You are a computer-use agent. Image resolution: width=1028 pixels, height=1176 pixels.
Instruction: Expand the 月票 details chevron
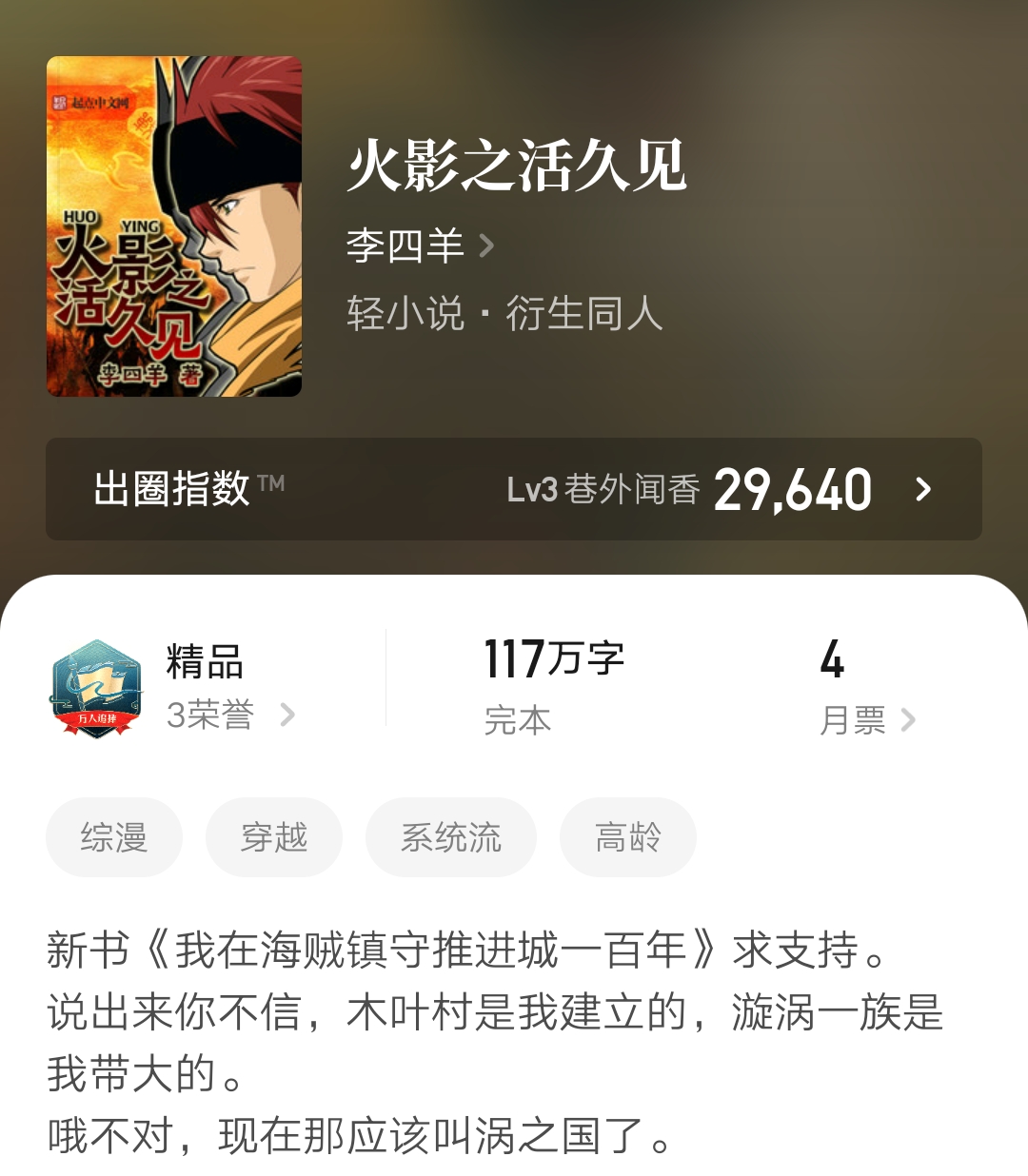(x=911, y=721)
